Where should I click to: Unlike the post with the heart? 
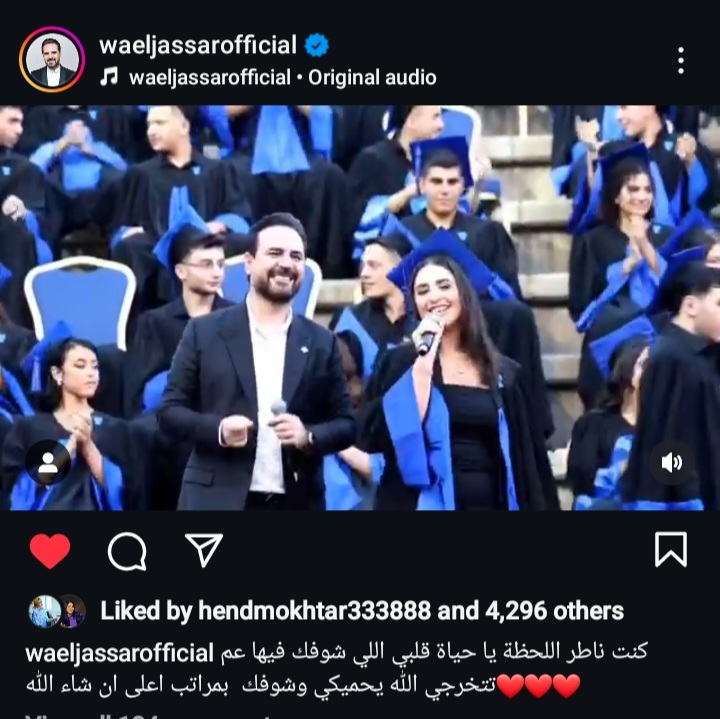(50, 550)
